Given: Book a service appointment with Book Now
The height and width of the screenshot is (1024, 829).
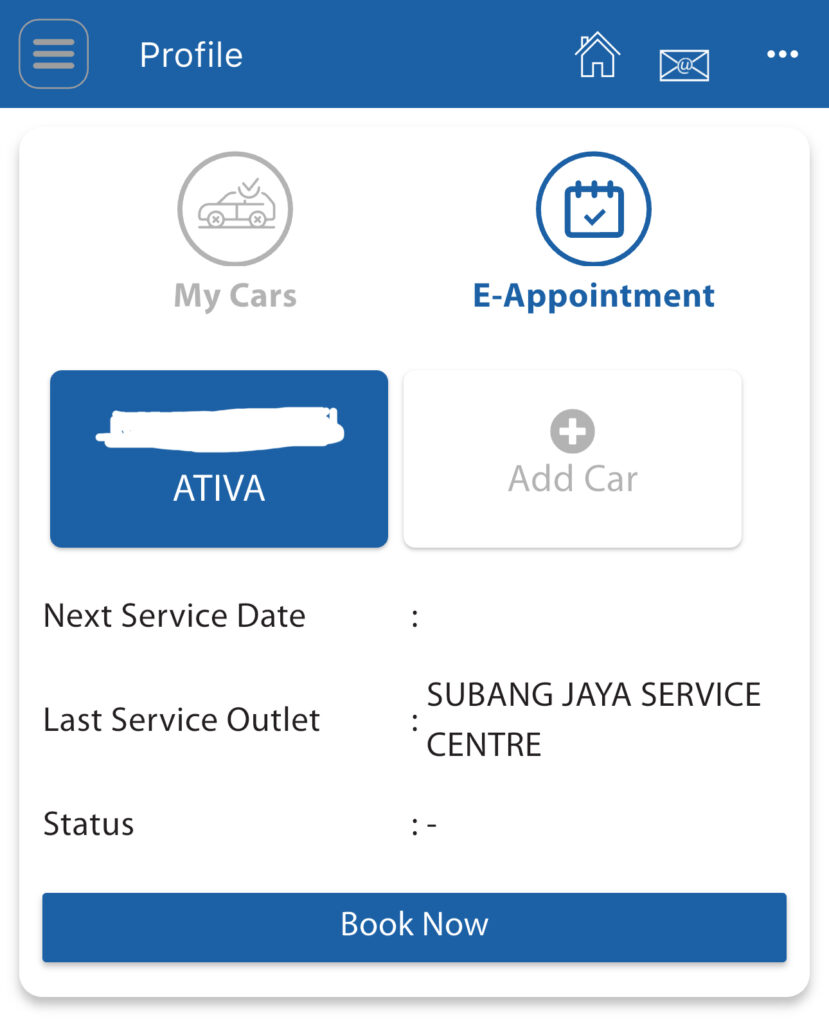Looking at the screenshot, I should point(414,927).
